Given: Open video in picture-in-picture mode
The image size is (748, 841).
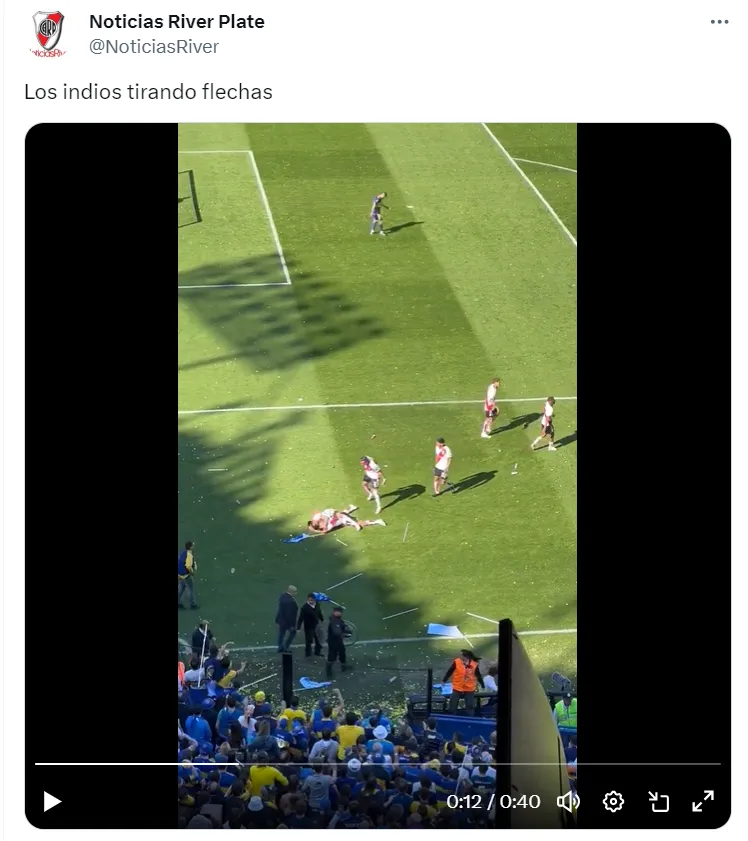Looking at the screenshot, I should click(658, 801).
